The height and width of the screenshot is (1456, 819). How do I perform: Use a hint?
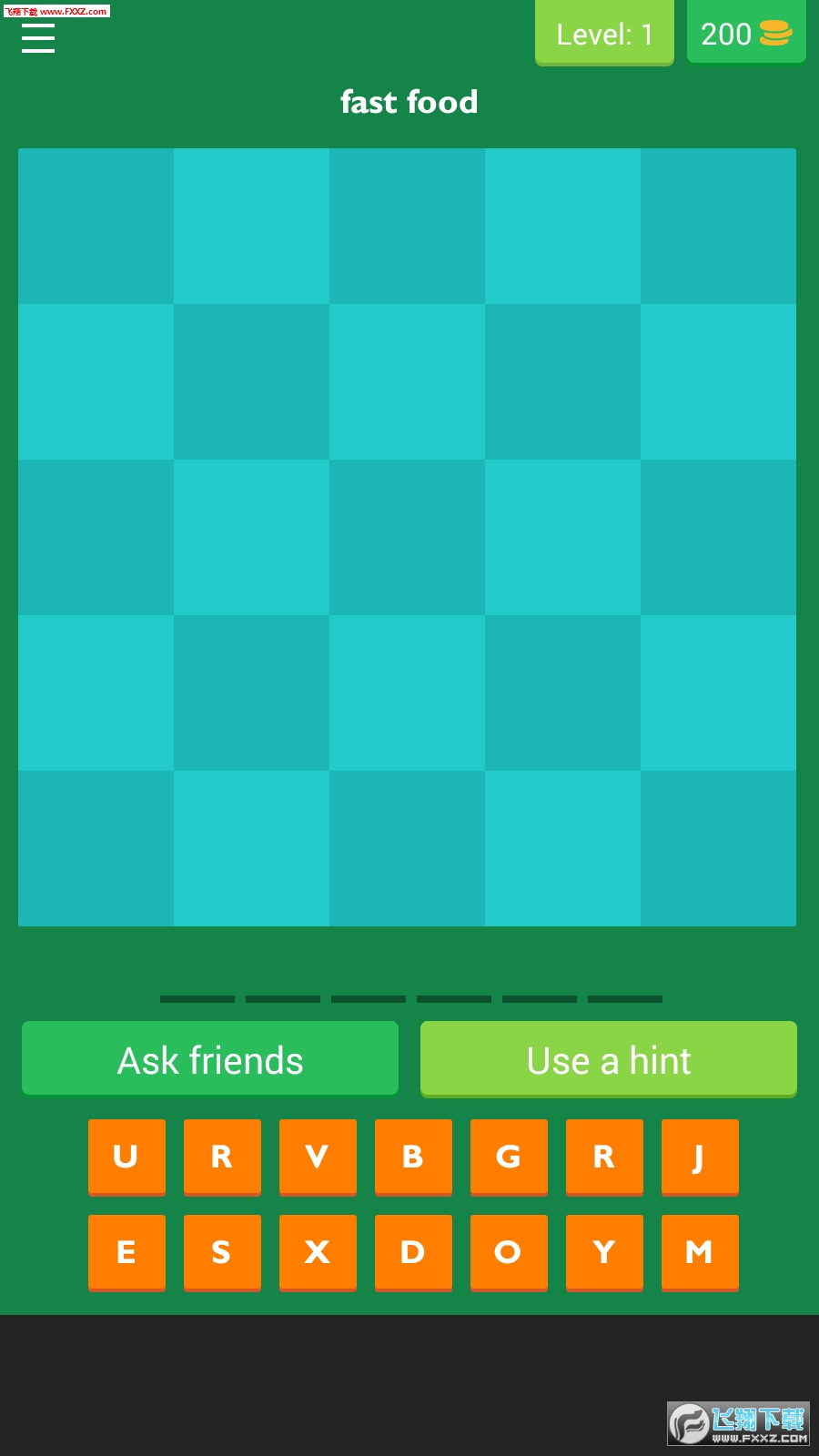(x=608, y=1059)
